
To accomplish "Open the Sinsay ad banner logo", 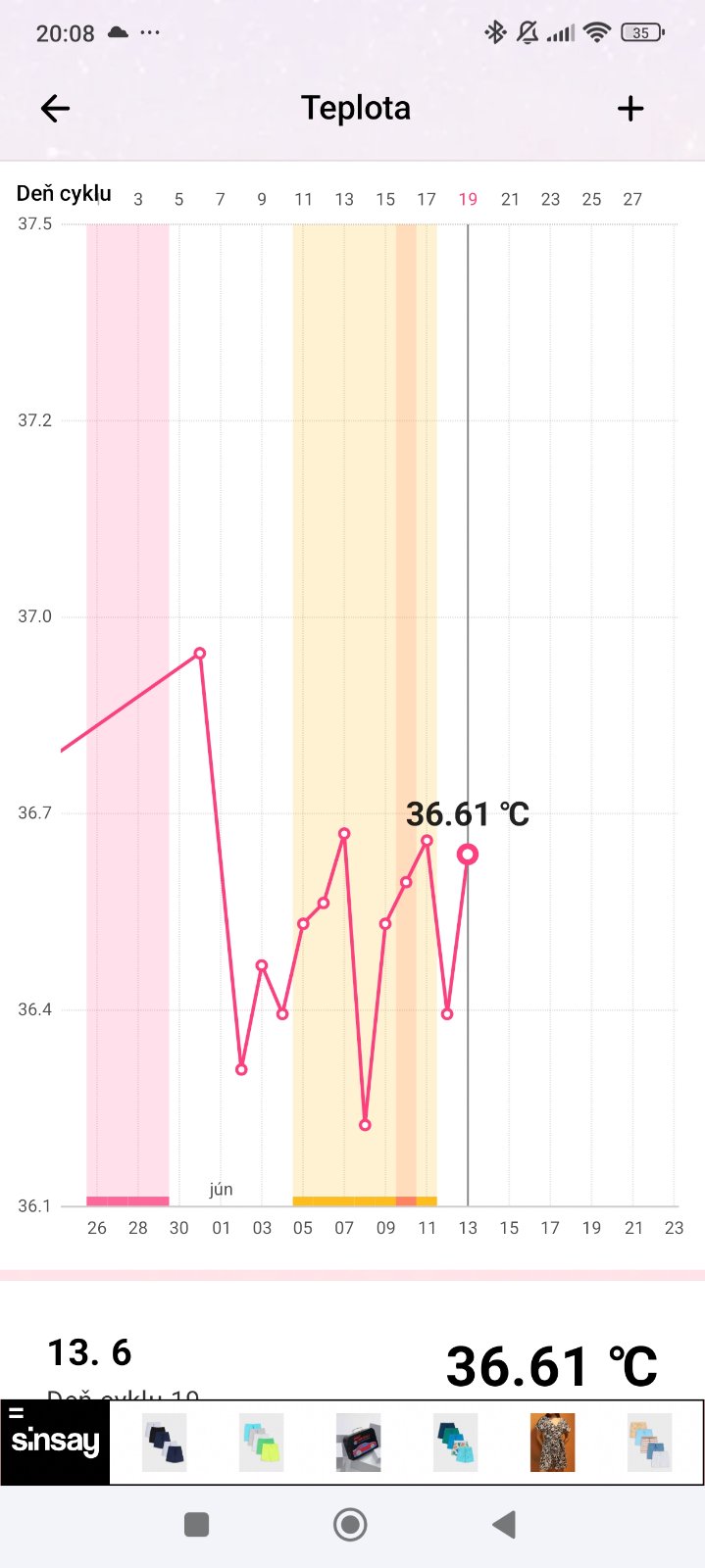I will [x=56, y=1442].
